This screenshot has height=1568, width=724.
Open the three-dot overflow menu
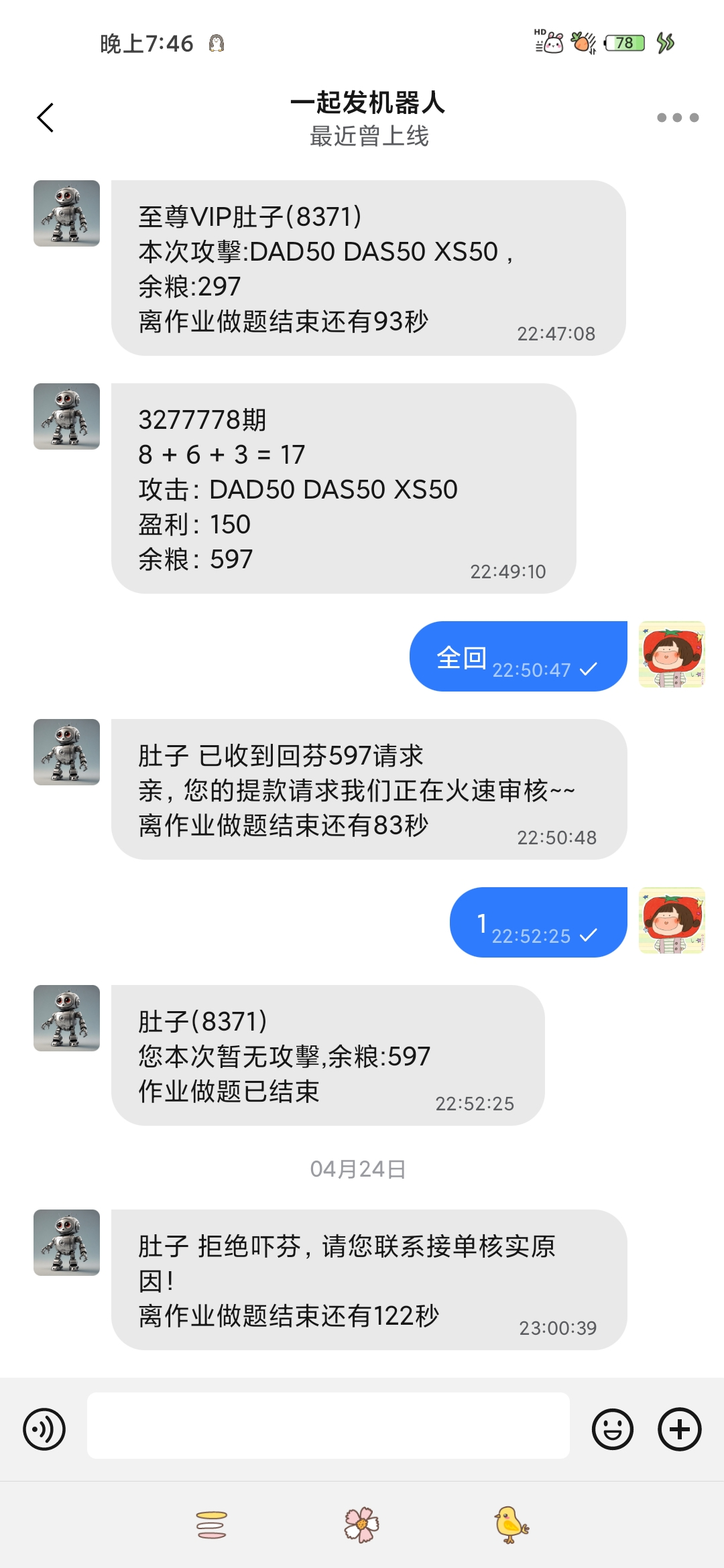pos(678,118)
